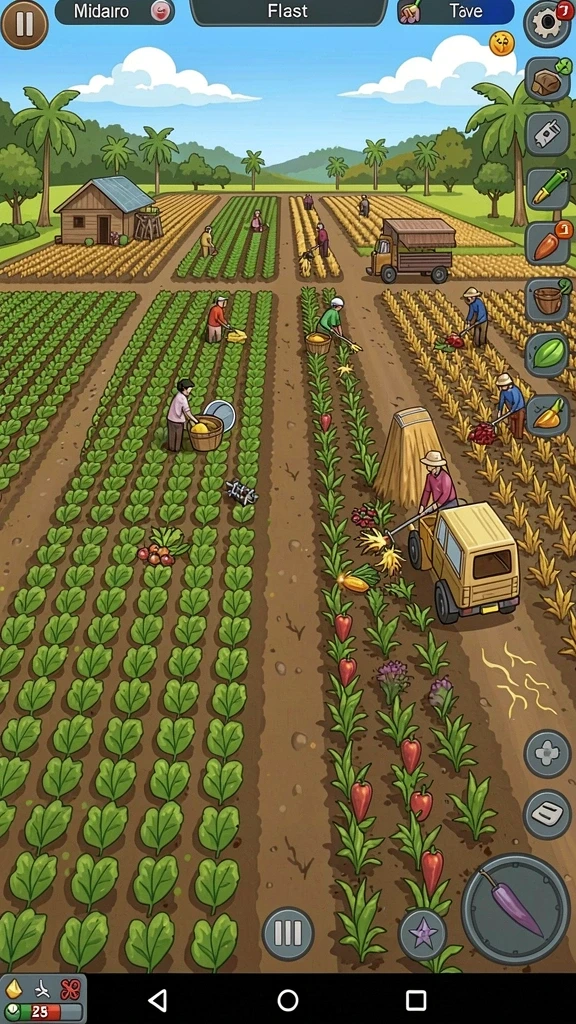Pause the game with the pause button
Image resolution: width=576 pixels, height=1024 pixels.
click(24, 24)
